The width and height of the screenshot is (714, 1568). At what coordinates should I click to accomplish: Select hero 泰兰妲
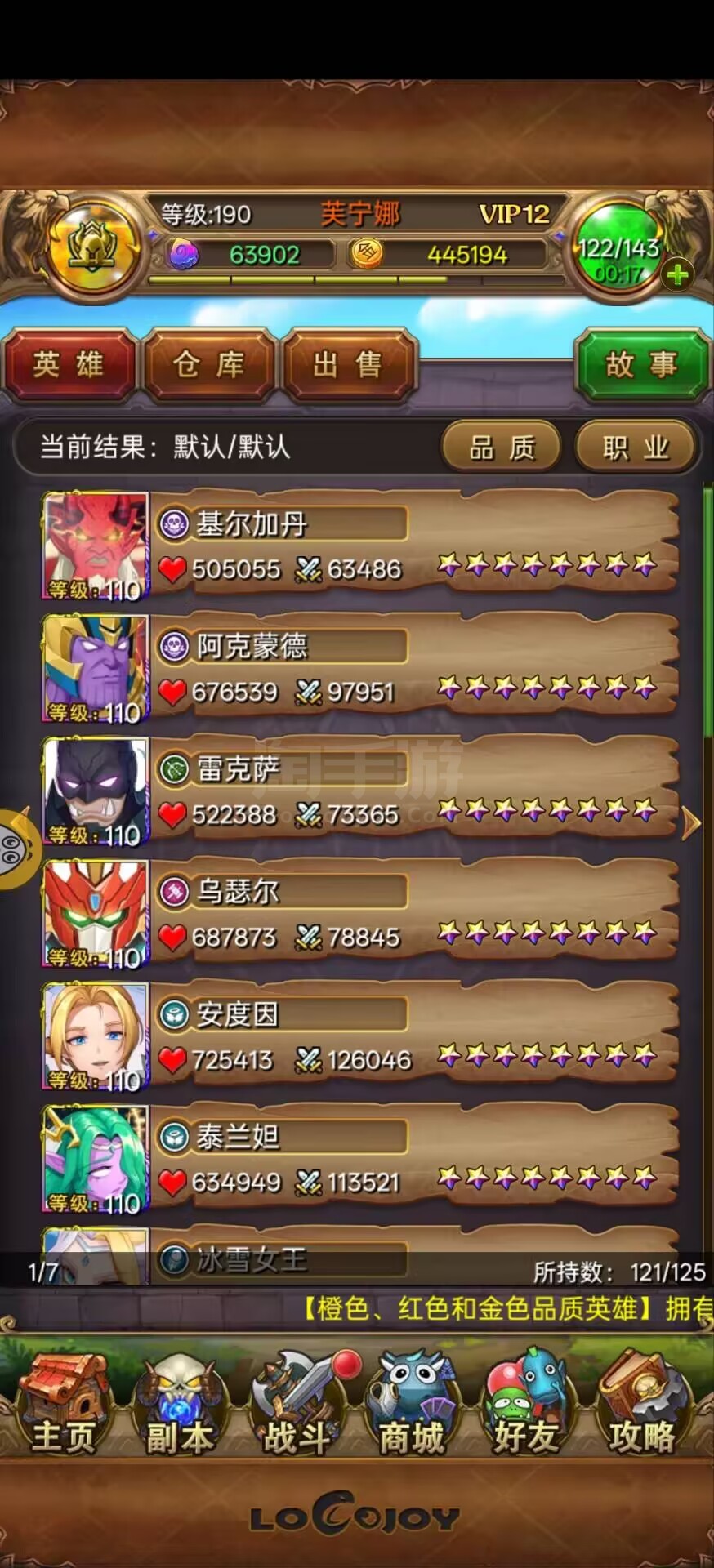[360, 1159]
